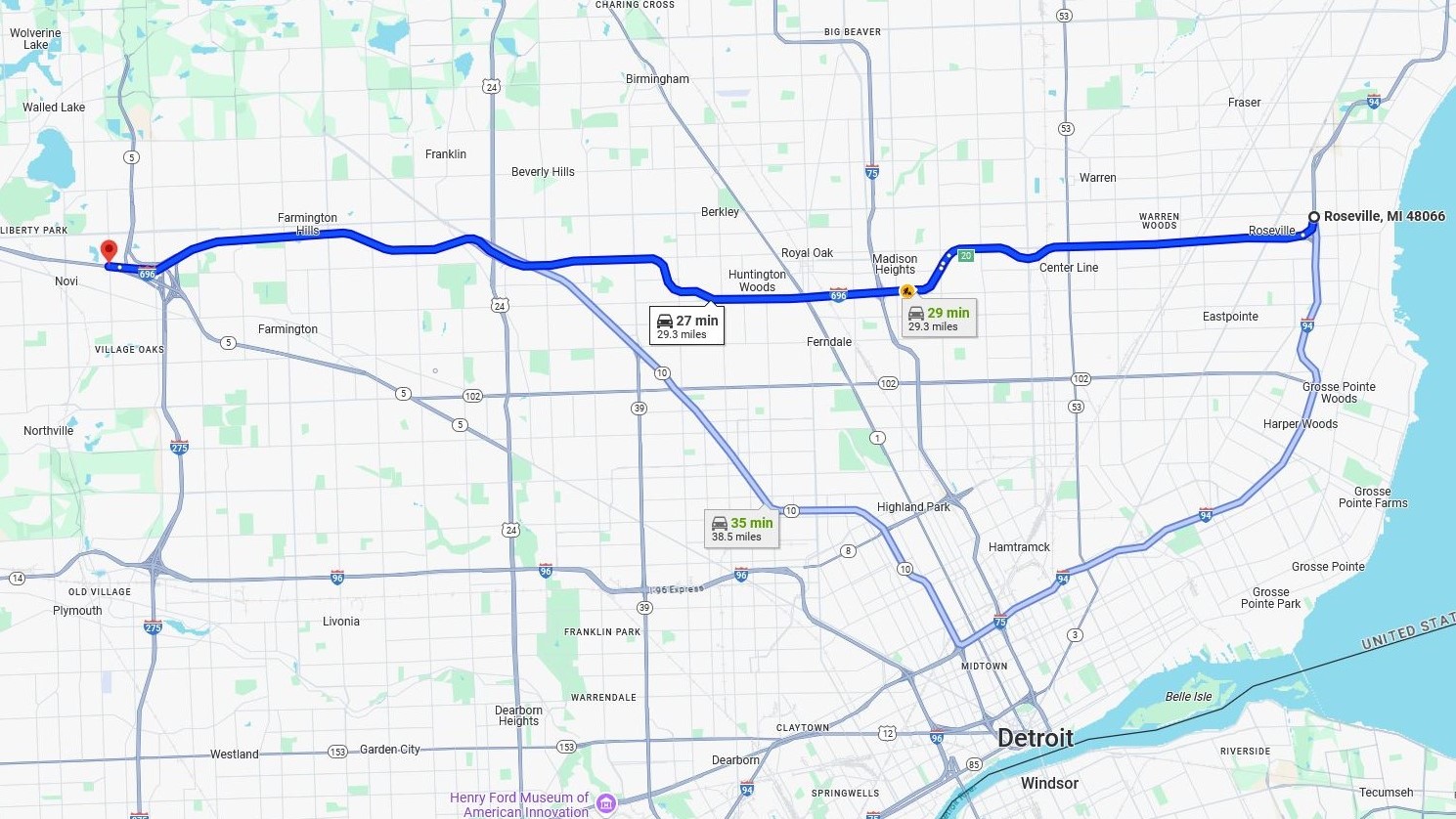This screenshot has height=819, width=1456.
Task: Pick the 35 min, 38.5 miles route
Action: [742, 529]
